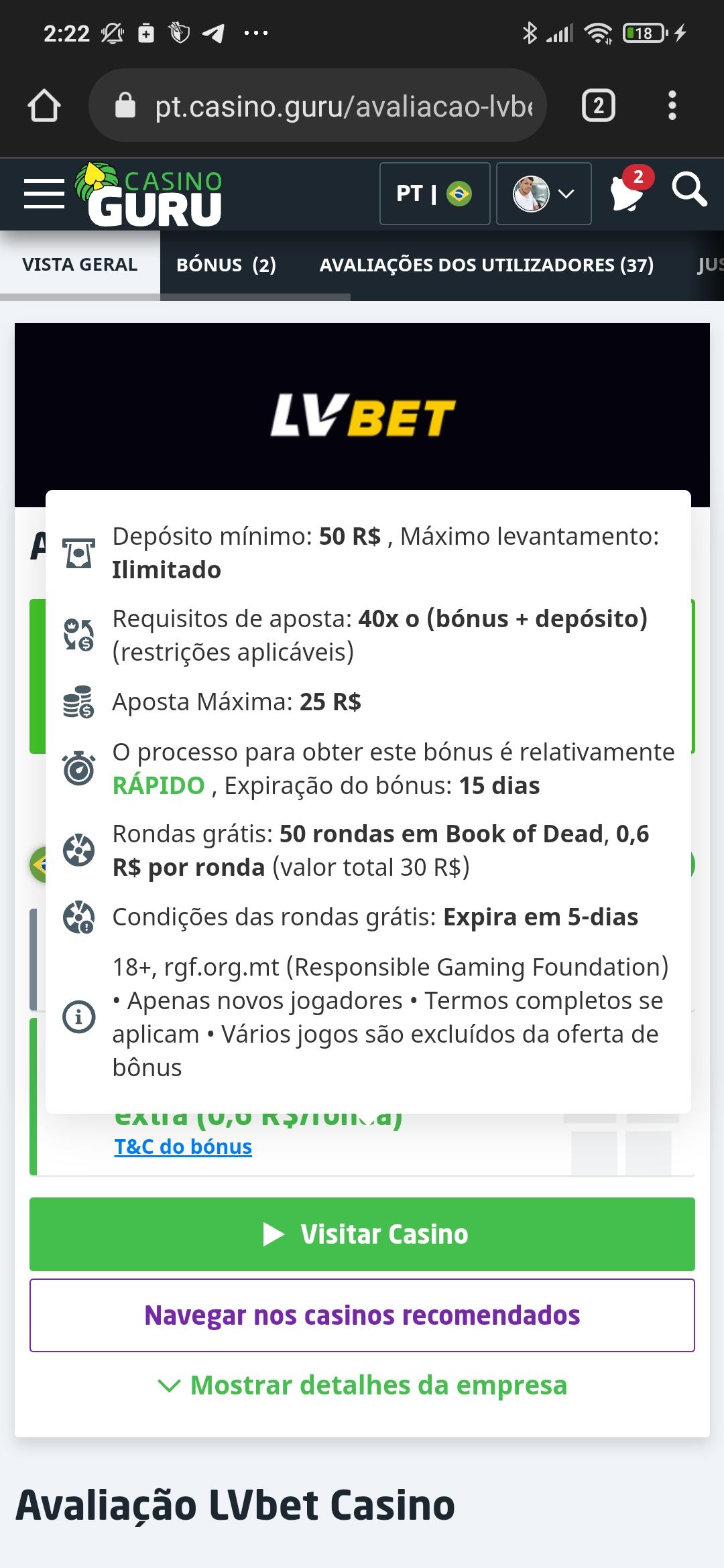
Task: Open the site search
Action: (x=689, y=190)
